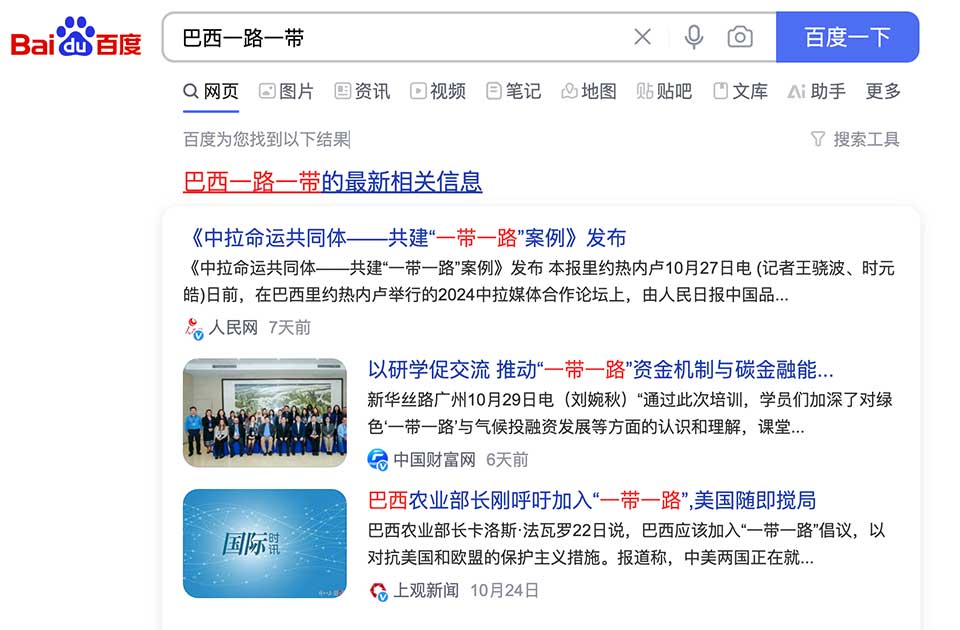Open the 《中拉命运共同体》案例发布 result
The height and width of the screenshot is (630, 960).
(407, 238)
